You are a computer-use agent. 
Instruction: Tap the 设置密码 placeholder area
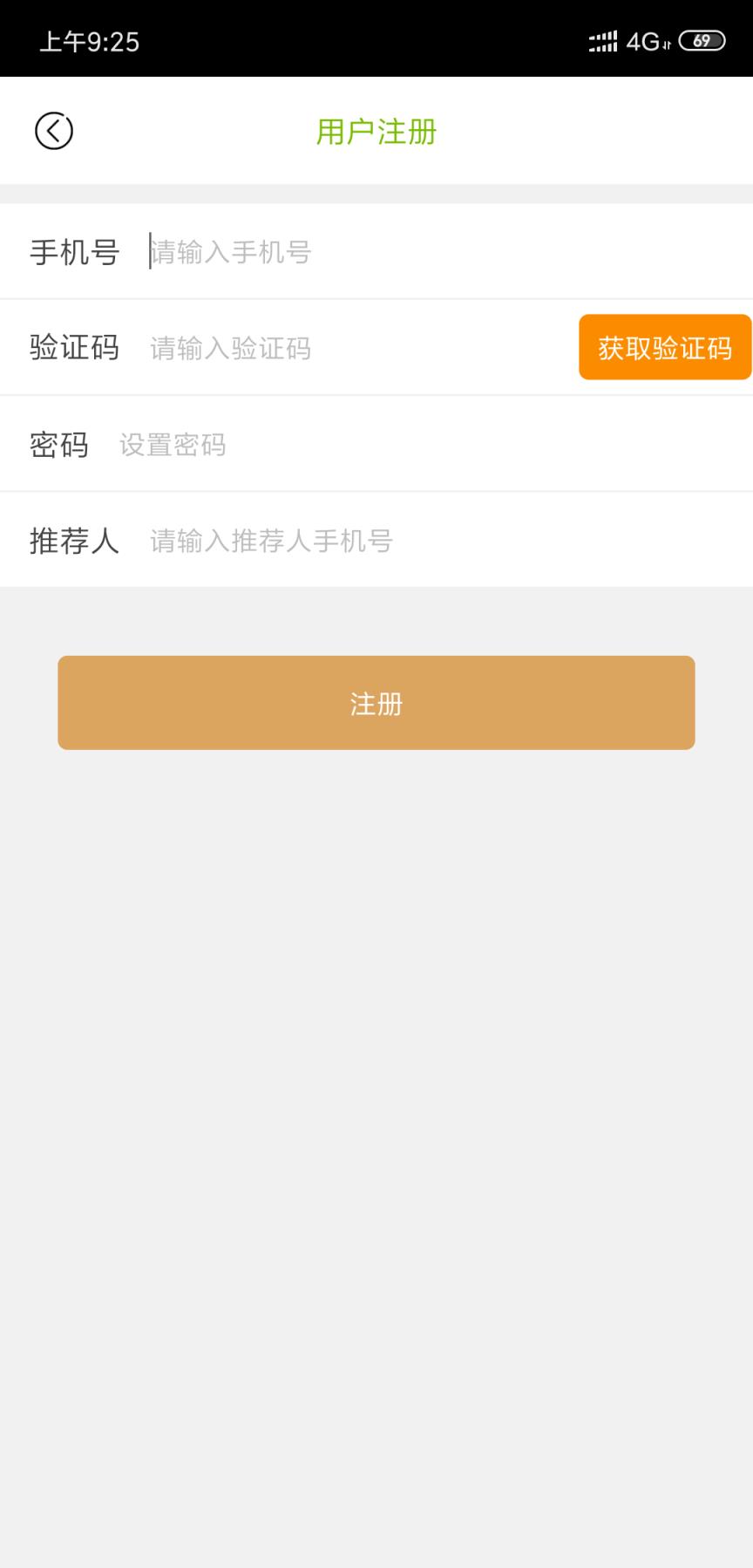click(171, 445)
